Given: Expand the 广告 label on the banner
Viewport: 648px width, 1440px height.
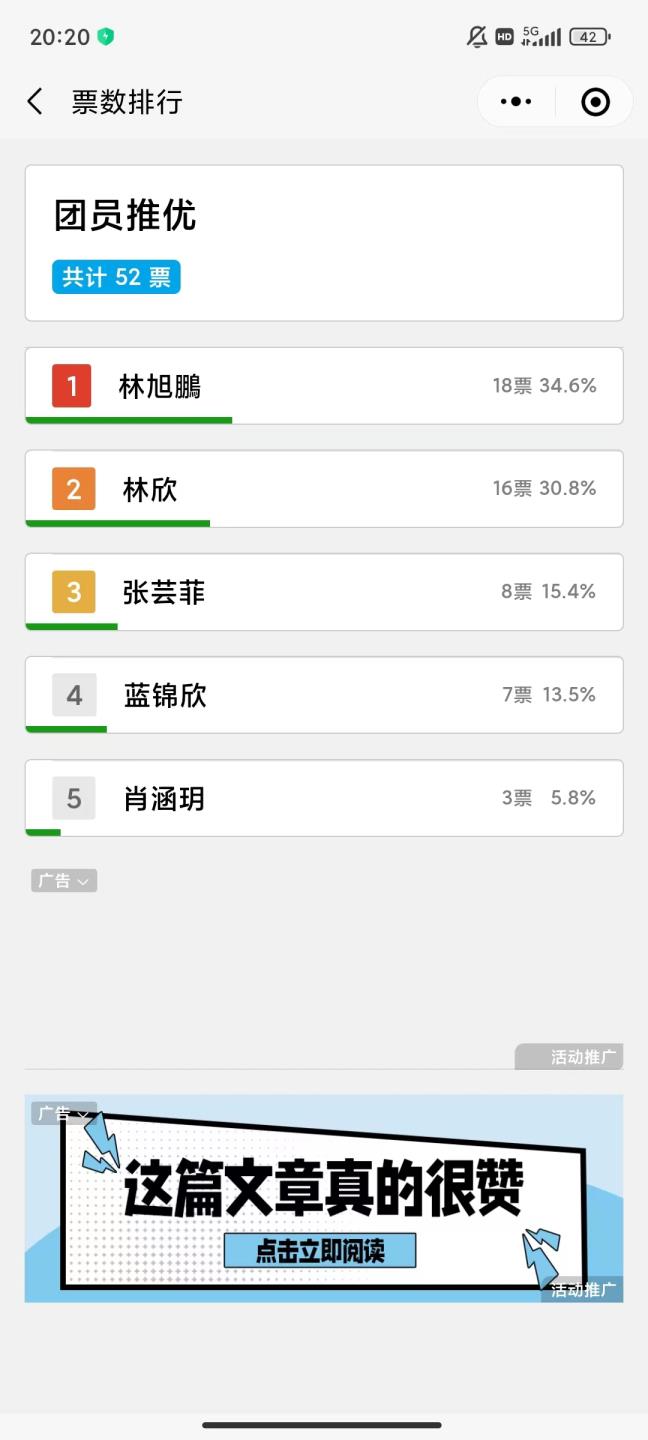Looking at the screenshot, I should point(64,1113).
